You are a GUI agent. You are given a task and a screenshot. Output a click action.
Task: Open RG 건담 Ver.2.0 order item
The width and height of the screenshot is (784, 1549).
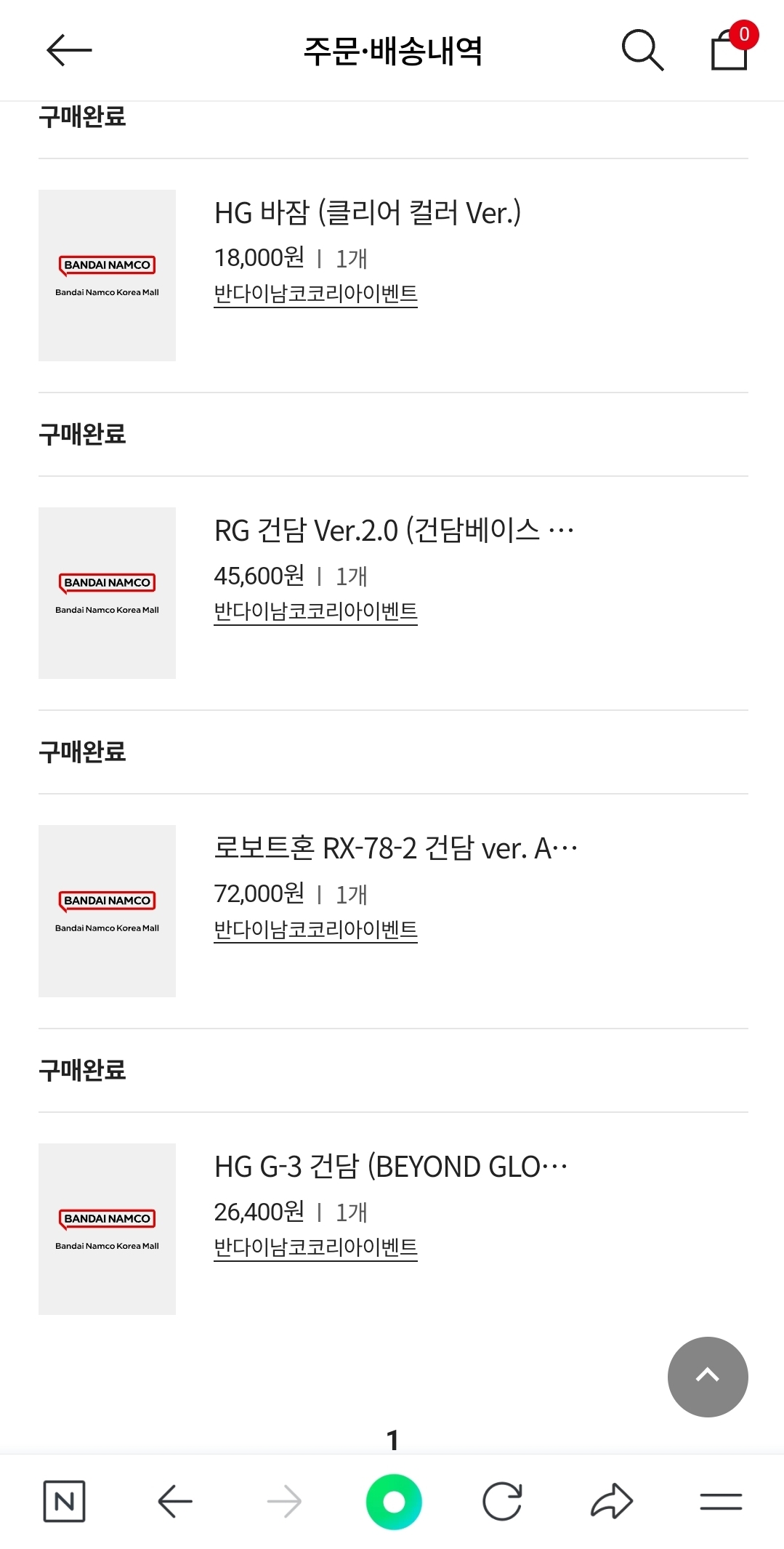(x=393, y=531)
